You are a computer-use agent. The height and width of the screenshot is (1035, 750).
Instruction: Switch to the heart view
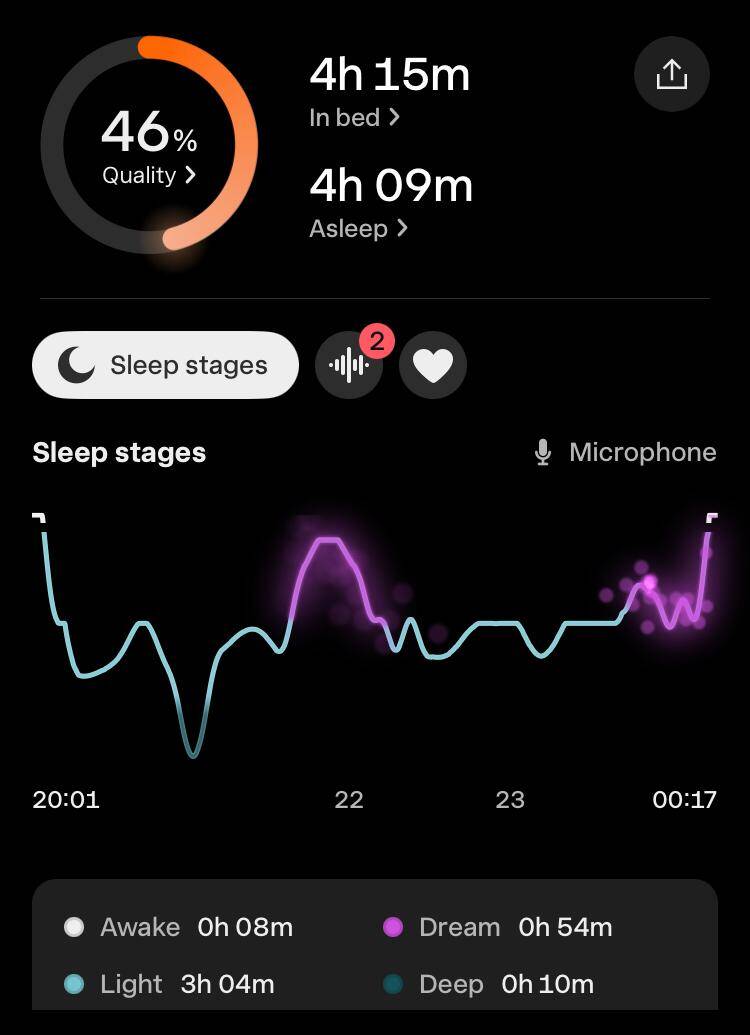433,365
